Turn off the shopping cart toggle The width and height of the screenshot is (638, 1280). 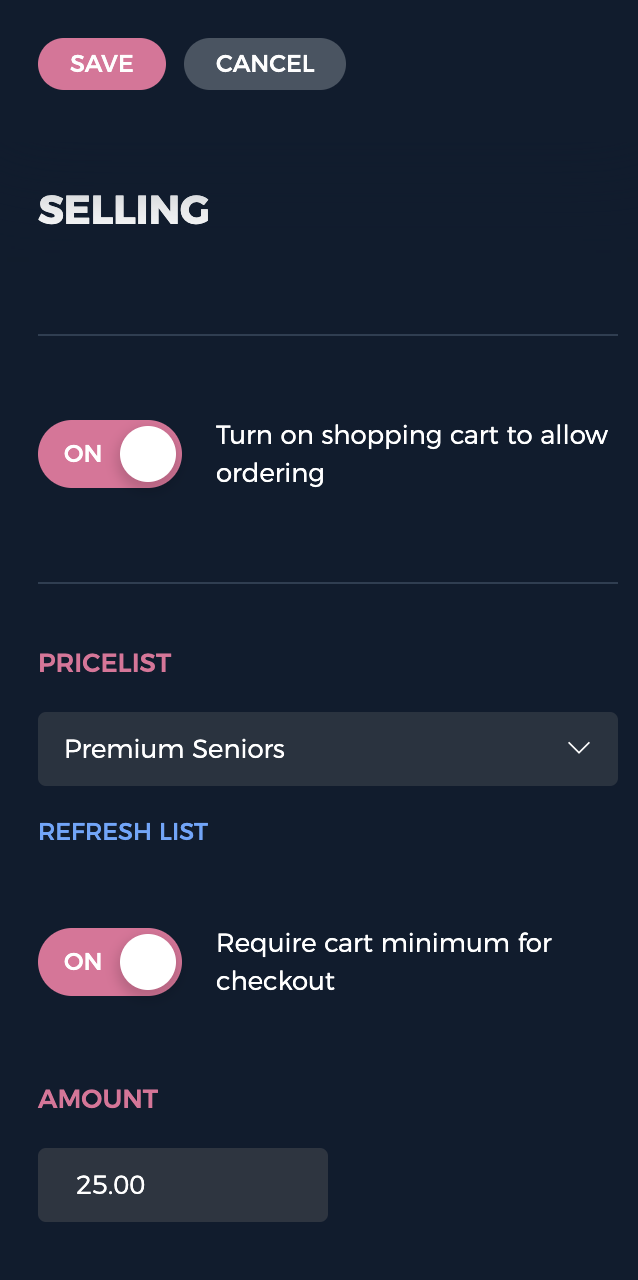coord(110,454)
